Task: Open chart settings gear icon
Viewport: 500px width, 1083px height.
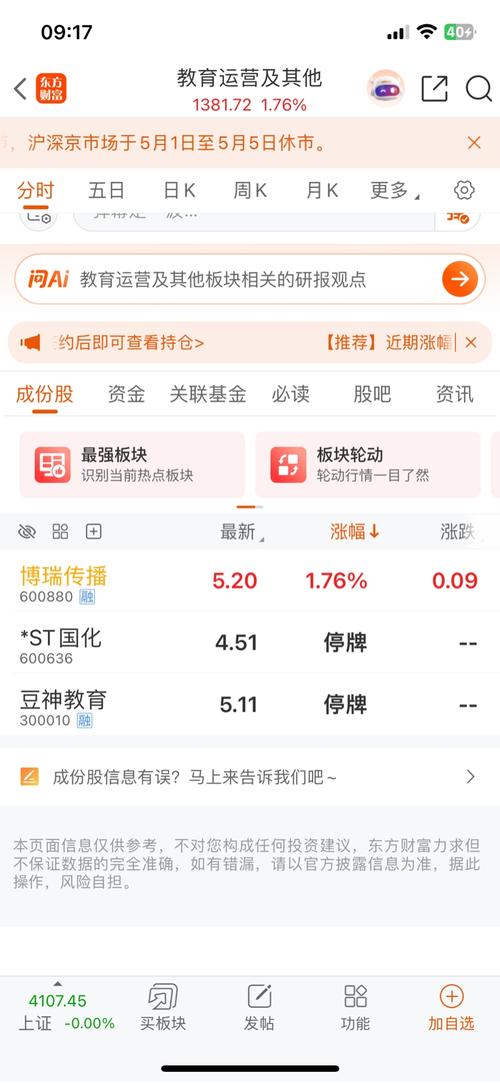Action: (x=464, y=190)
